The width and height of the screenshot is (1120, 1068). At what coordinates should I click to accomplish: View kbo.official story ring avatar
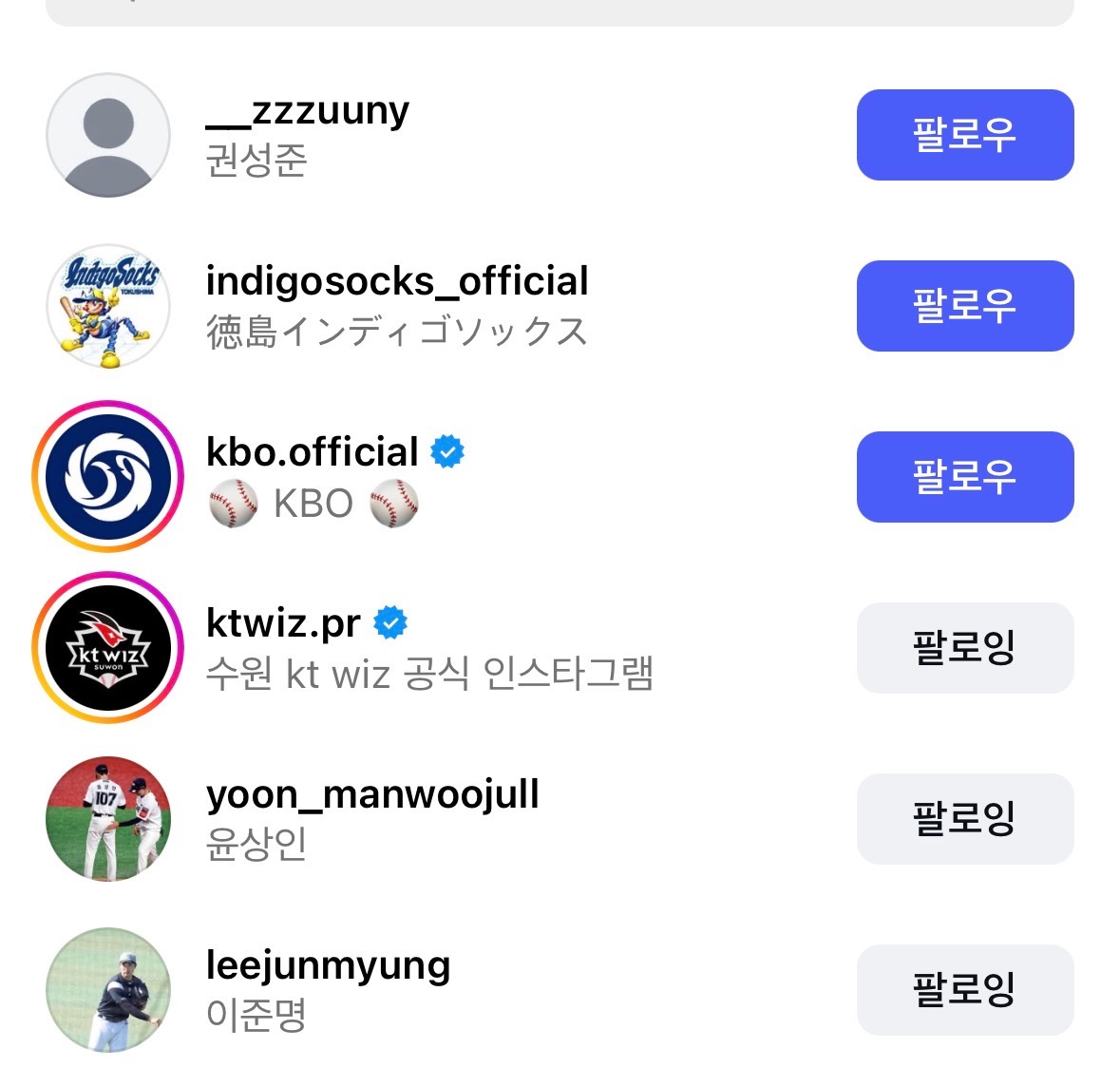click(108, 477)
